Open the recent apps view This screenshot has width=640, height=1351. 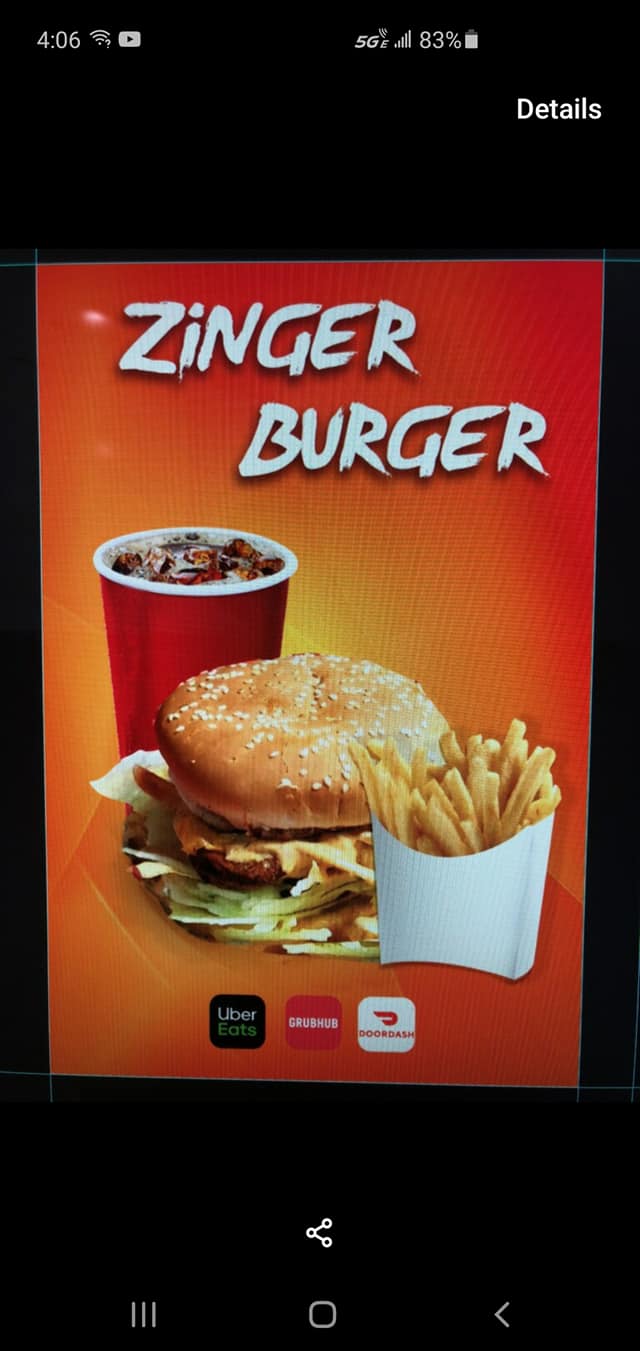click(143, 1314)
